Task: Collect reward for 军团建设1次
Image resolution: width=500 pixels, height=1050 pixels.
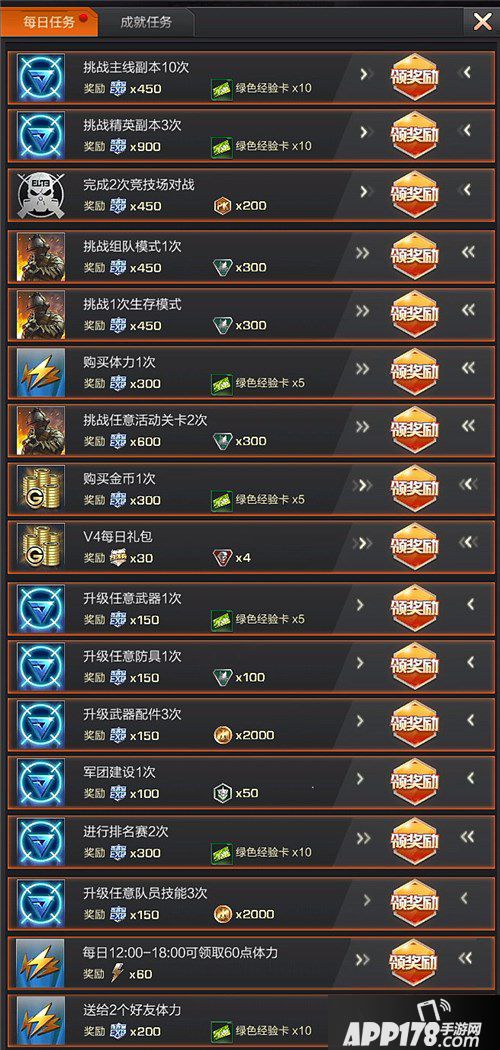Action: click(414, 781)
